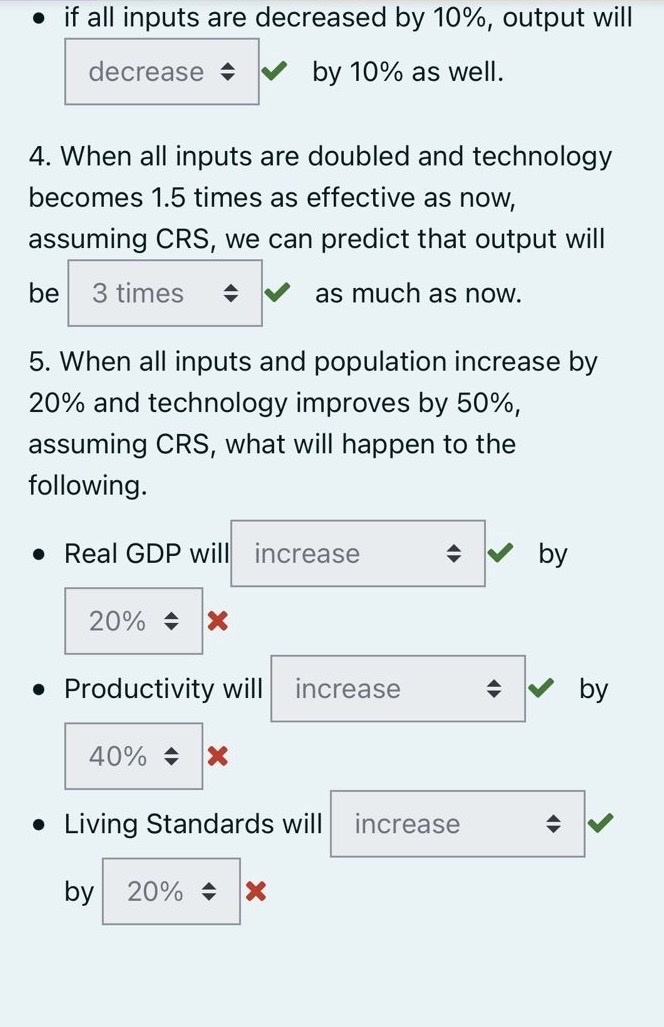Open the 'decrease' dropdown for output change

point(162,71)
